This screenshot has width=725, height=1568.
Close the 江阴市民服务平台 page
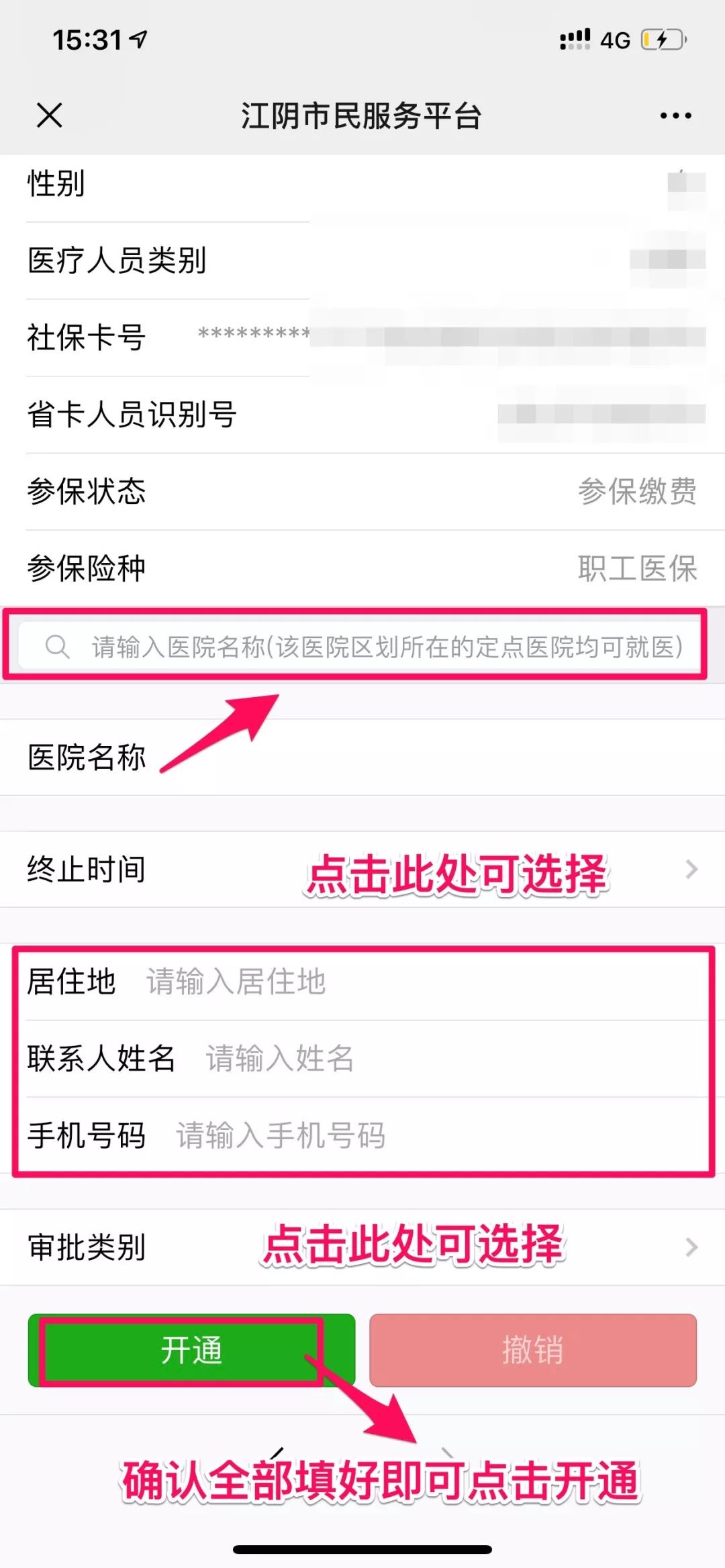[x=50, y=115]
